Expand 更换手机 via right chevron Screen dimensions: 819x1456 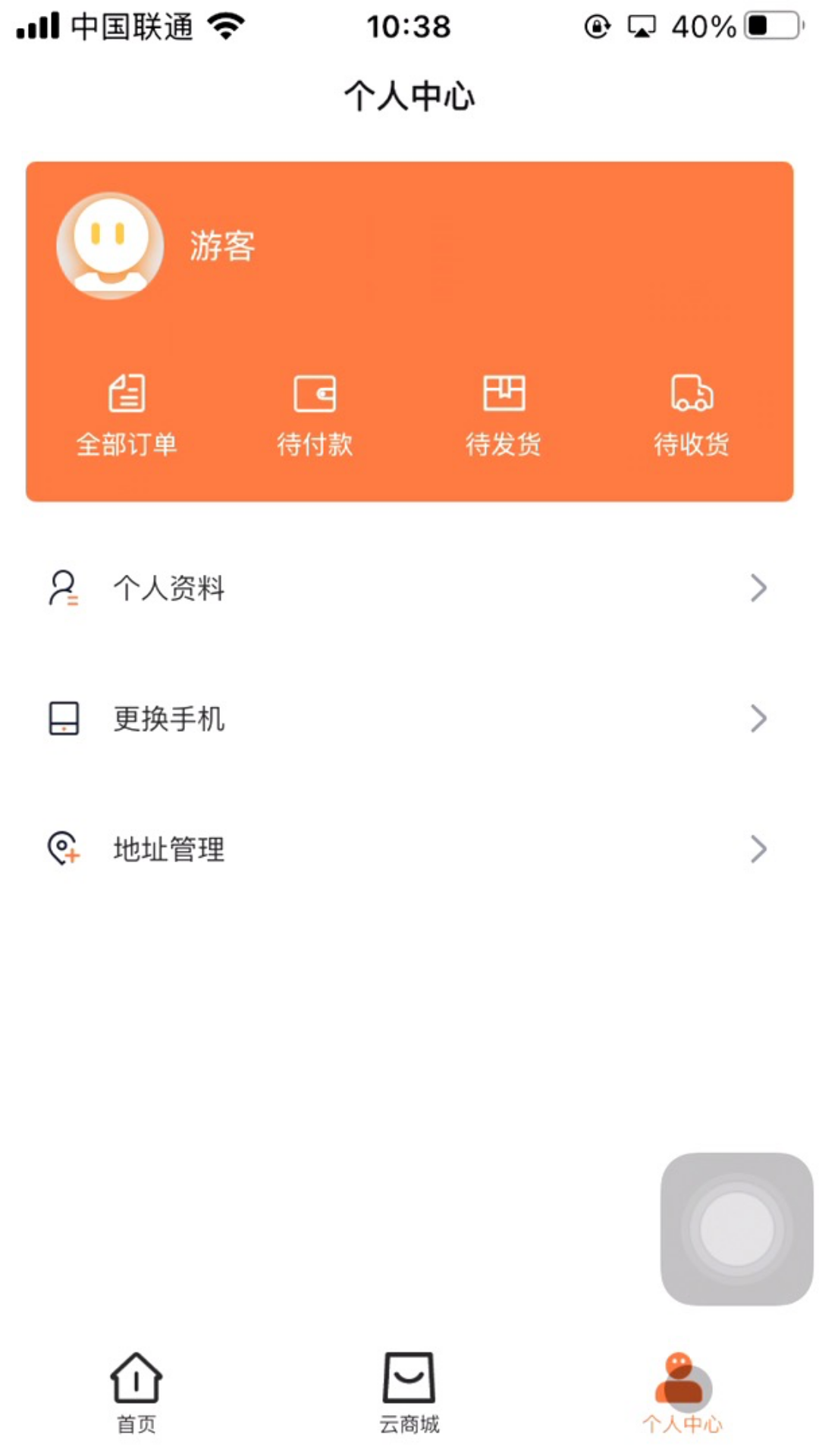click(758, 718)
